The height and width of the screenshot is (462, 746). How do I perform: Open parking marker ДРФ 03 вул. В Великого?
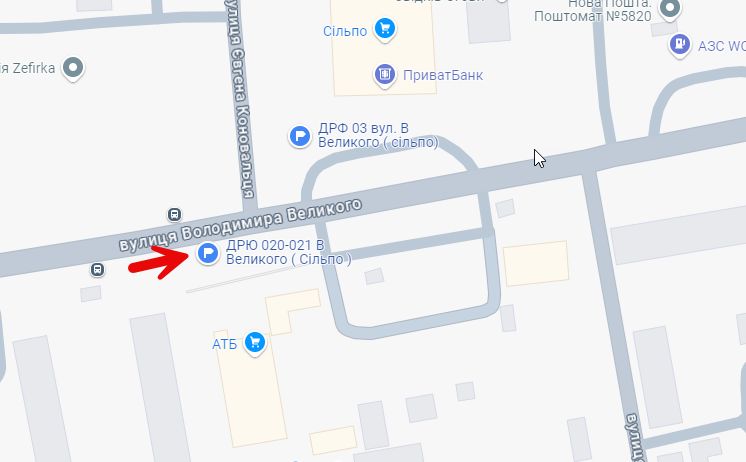tap(299, 136)
